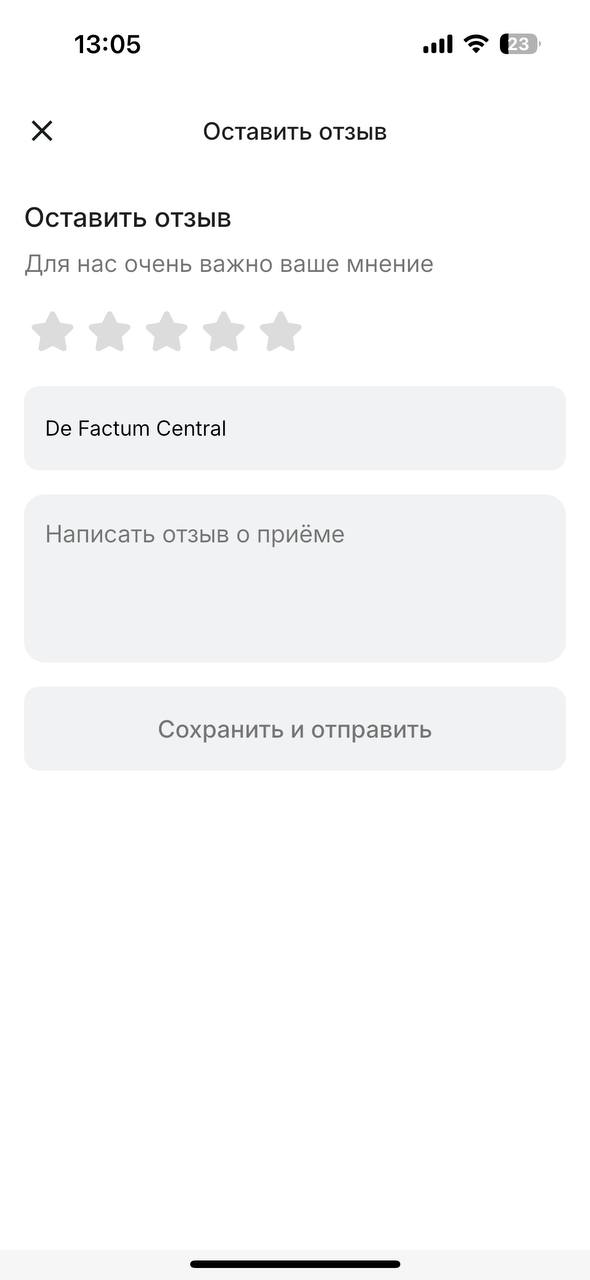Viewport: 590px width, 1280px height.
Task: Choose the fourth star
Action: pos(224,332)
